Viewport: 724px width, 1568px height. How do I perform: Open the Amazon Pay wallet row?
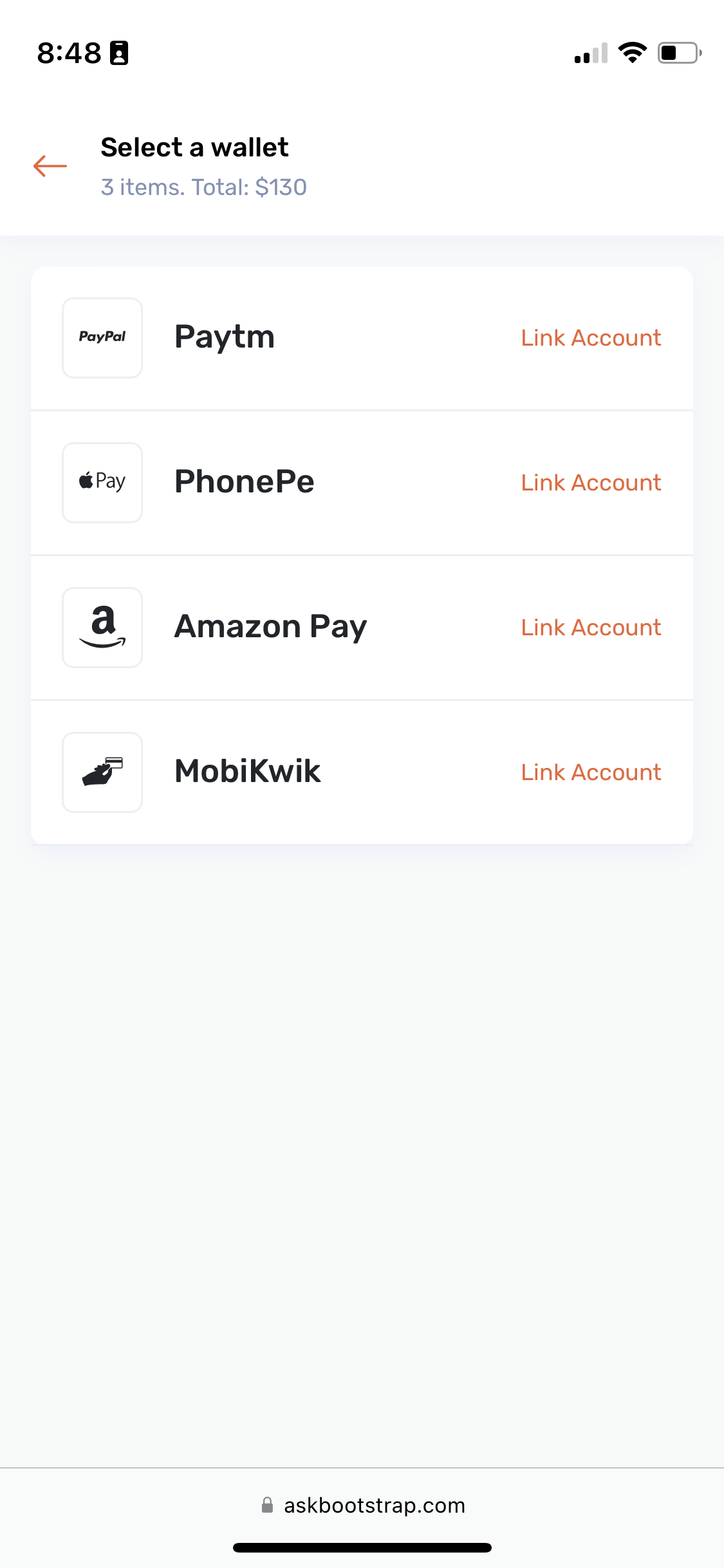coord(362,628)
